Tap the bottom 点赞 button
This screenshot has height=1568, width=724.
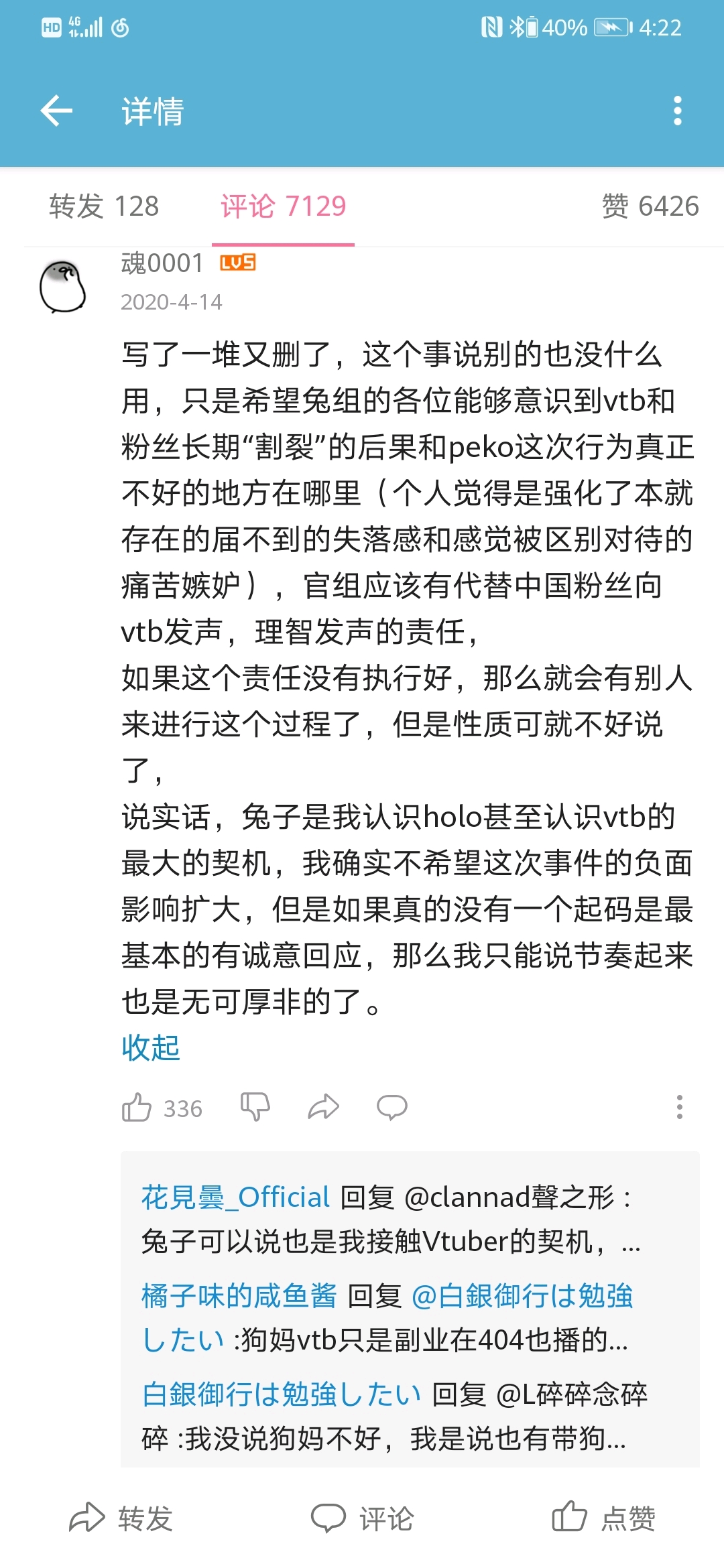[x=604, y=1518]
